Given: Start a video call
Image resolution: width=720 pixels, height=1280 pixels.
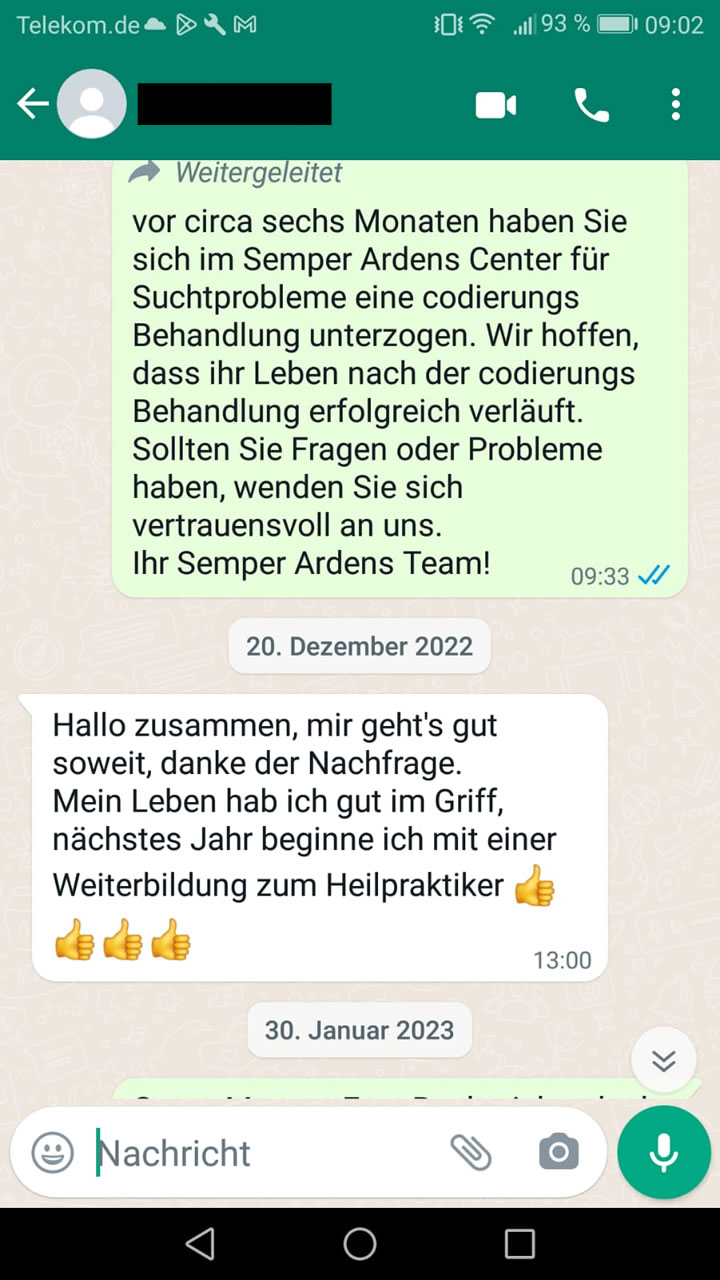Looking at the screenshot, I should [x=496, y=104].
